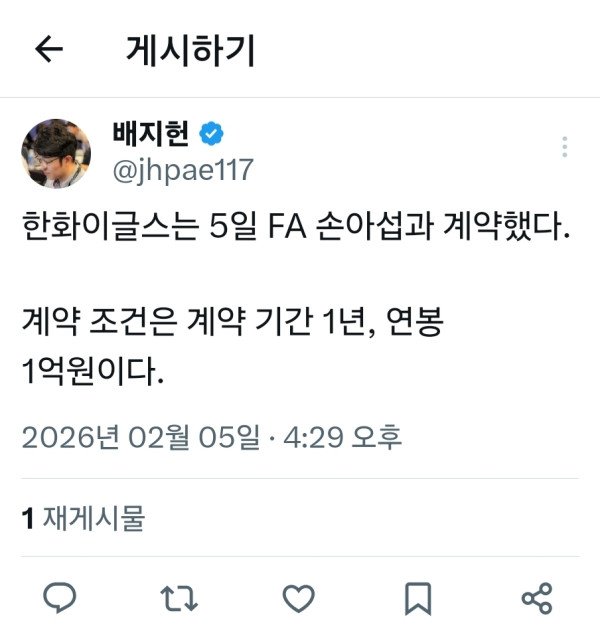Share this post

(x=537, y=598)
